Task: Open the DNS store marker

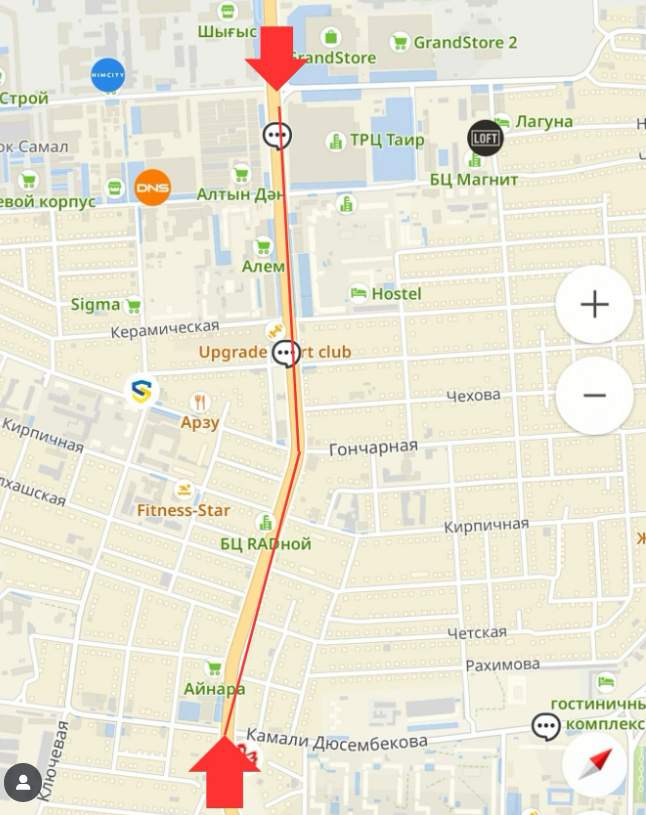Action: (152, 187)
